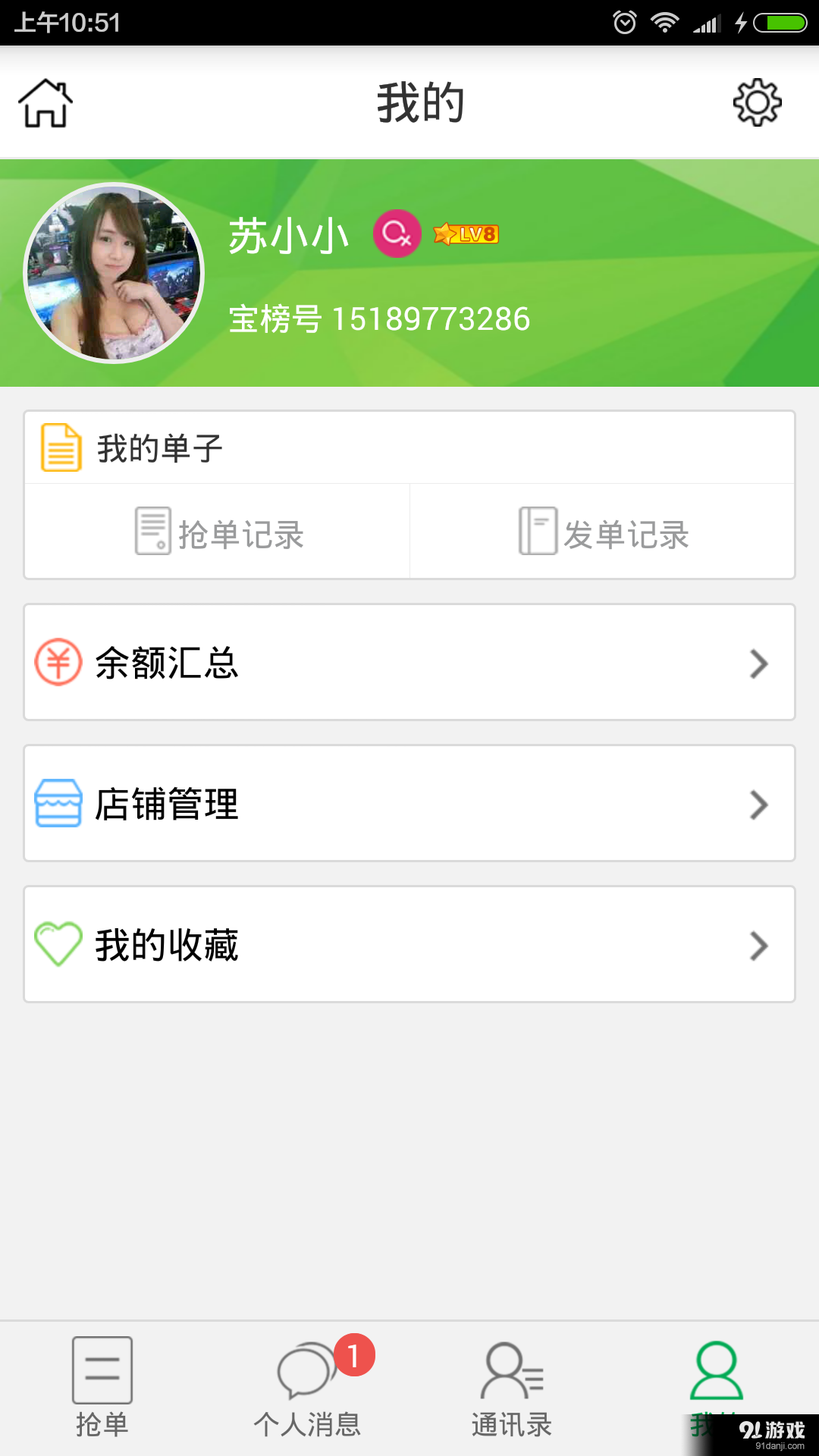Image resolution: width=819 pixels, height=1456 pixels.
Task: Select the 发单记录 record icon
Action: (538, 531)
